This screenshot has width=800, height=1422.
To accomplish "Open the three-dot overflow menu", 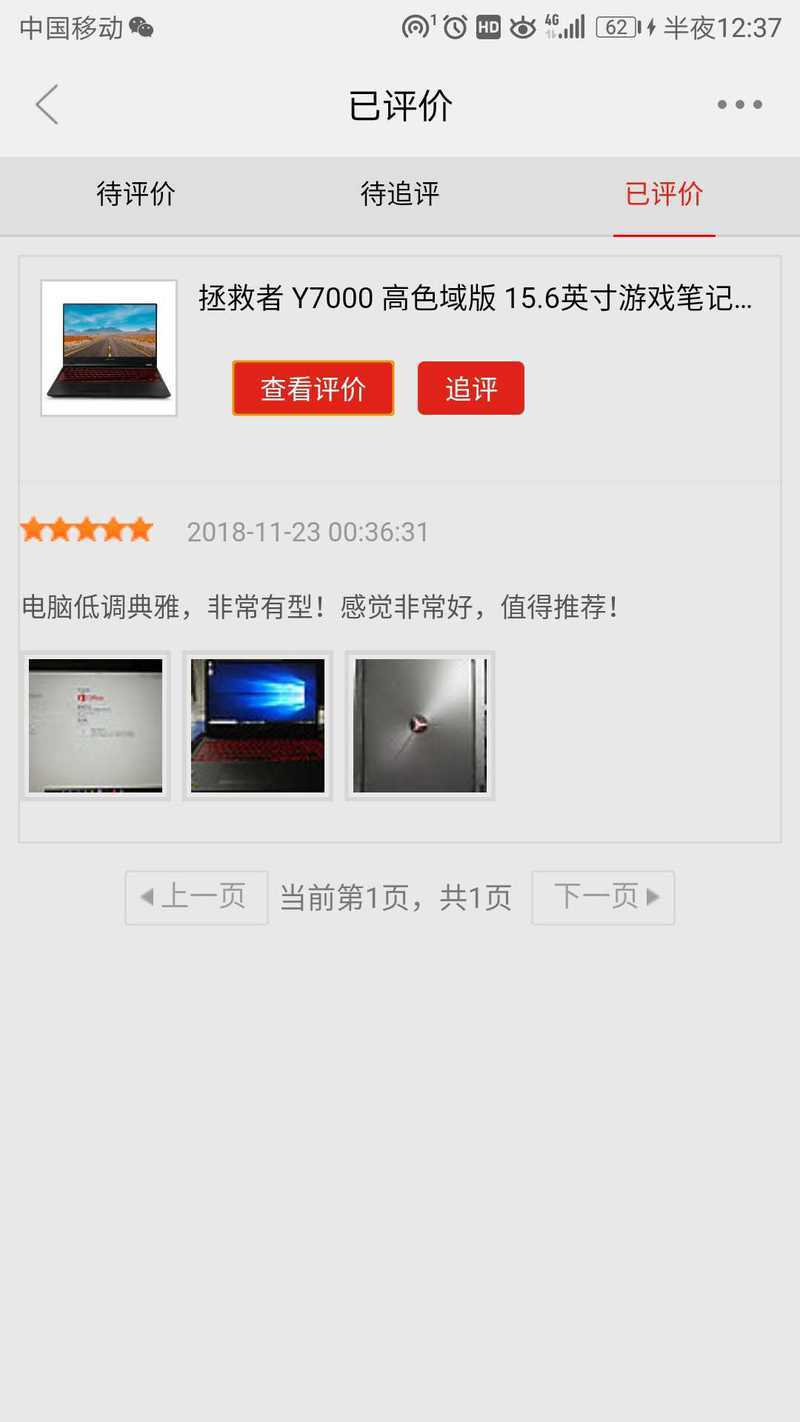I will 739,105.
